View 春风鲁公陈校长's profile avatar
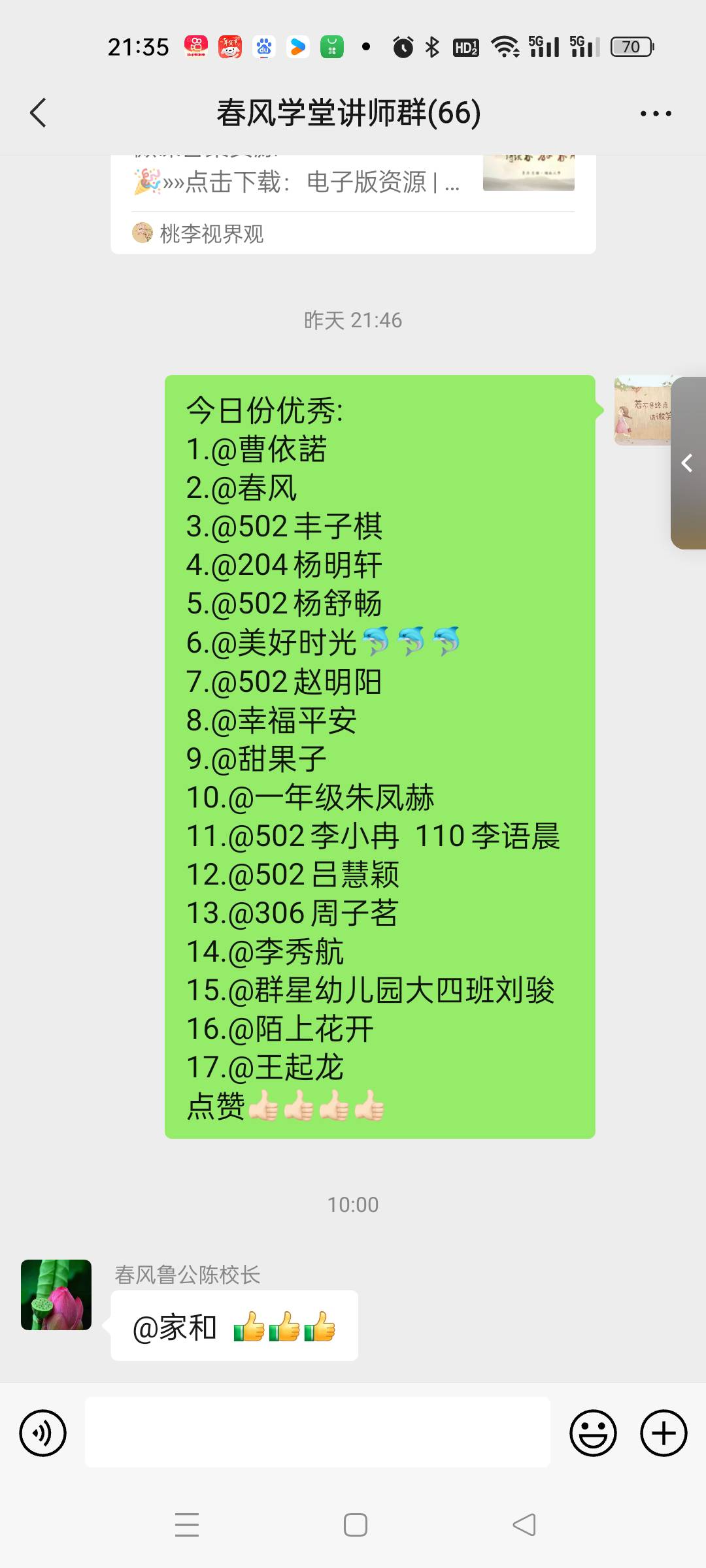The image size is (706, 1568). pyautogui.click(x=56, y=1295)
